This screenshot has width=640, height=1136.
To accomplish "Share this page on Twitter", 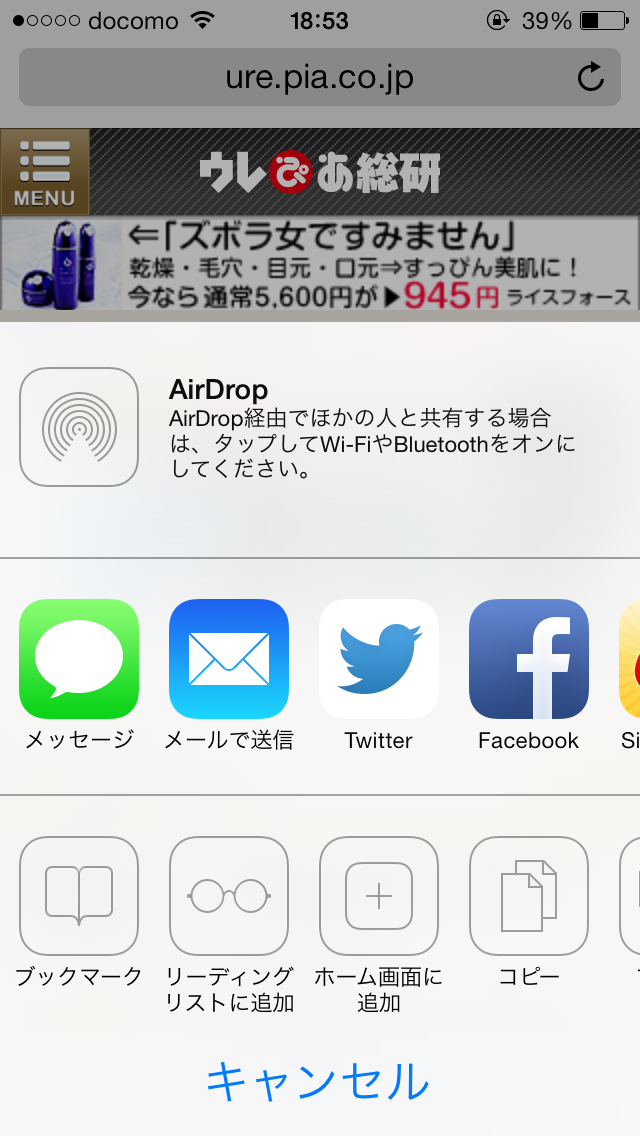I will (x=379, y=659).
